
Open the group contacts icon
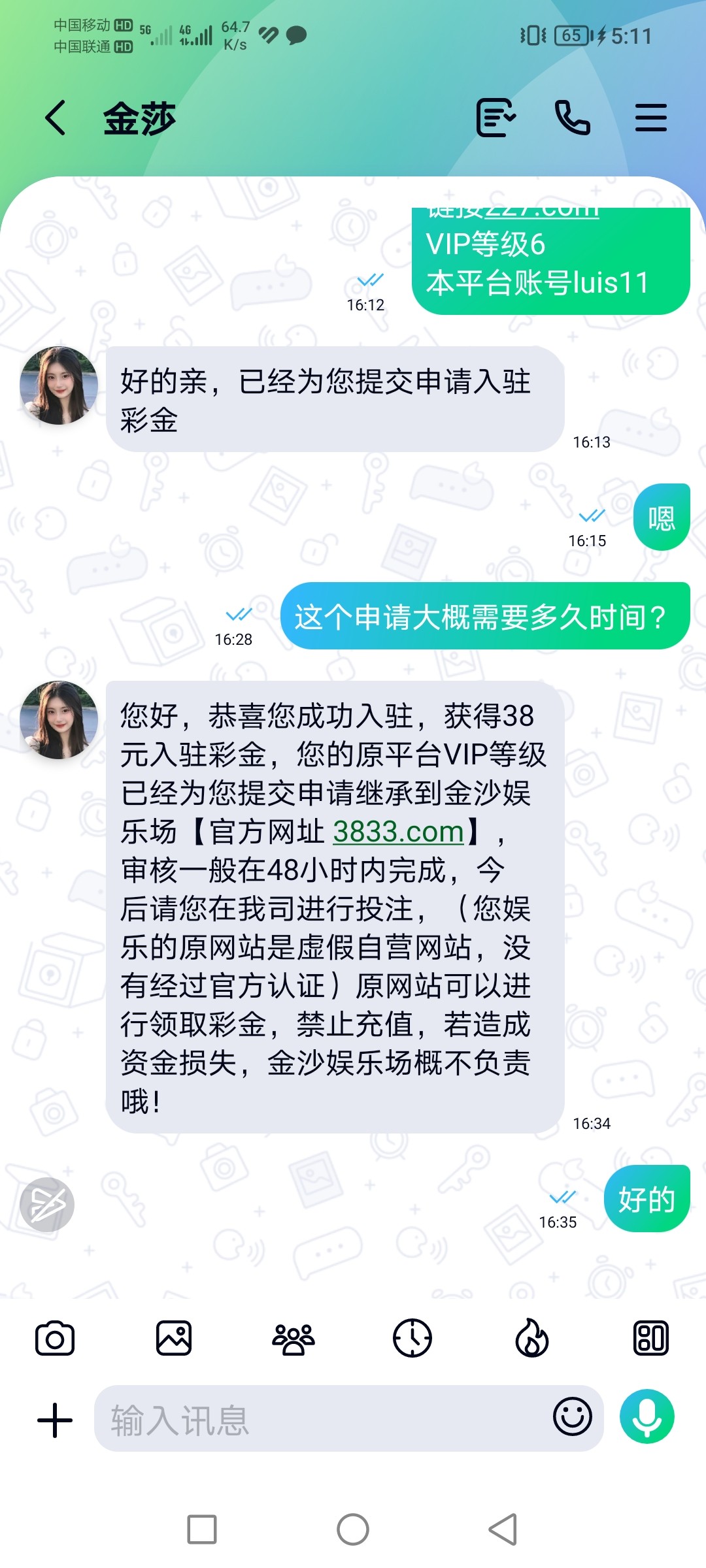click(x=293, y=1338)
